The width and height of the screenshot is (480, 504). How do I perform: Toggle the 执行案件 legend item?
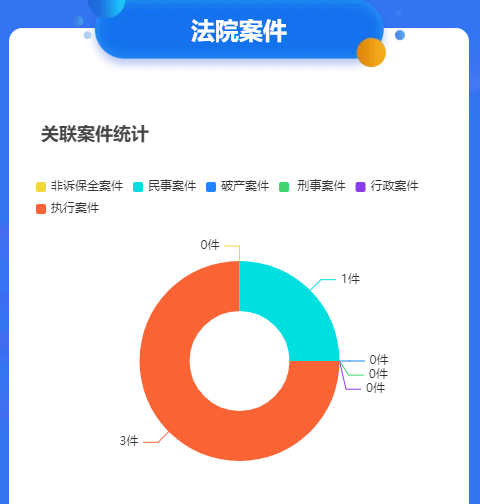point(67,208)
